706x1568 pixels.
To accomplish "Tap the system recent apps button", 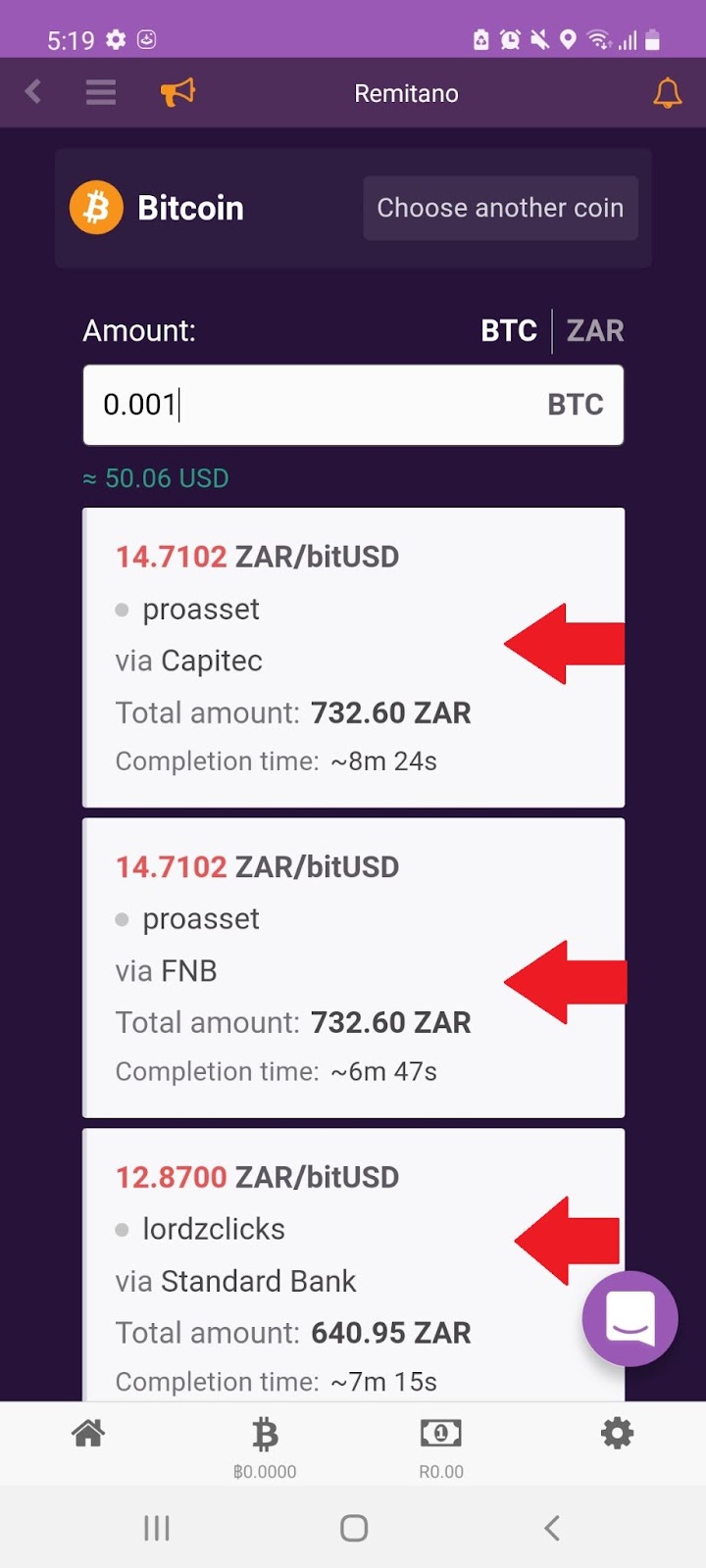I will [157, 1528].
